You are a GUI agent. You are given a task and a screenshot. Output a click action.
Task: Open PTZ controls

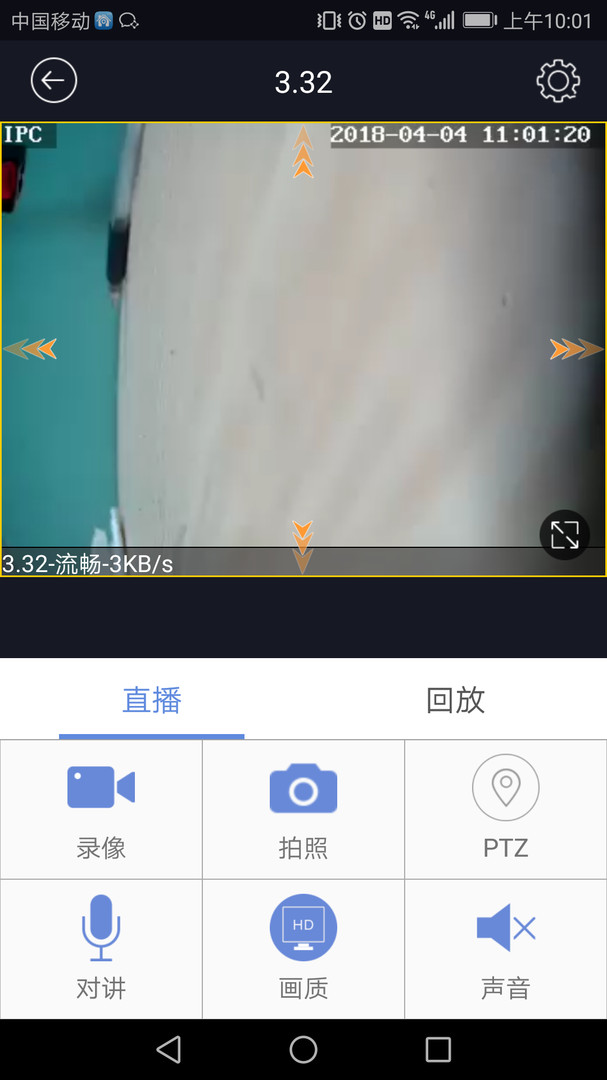pos(505,809)
